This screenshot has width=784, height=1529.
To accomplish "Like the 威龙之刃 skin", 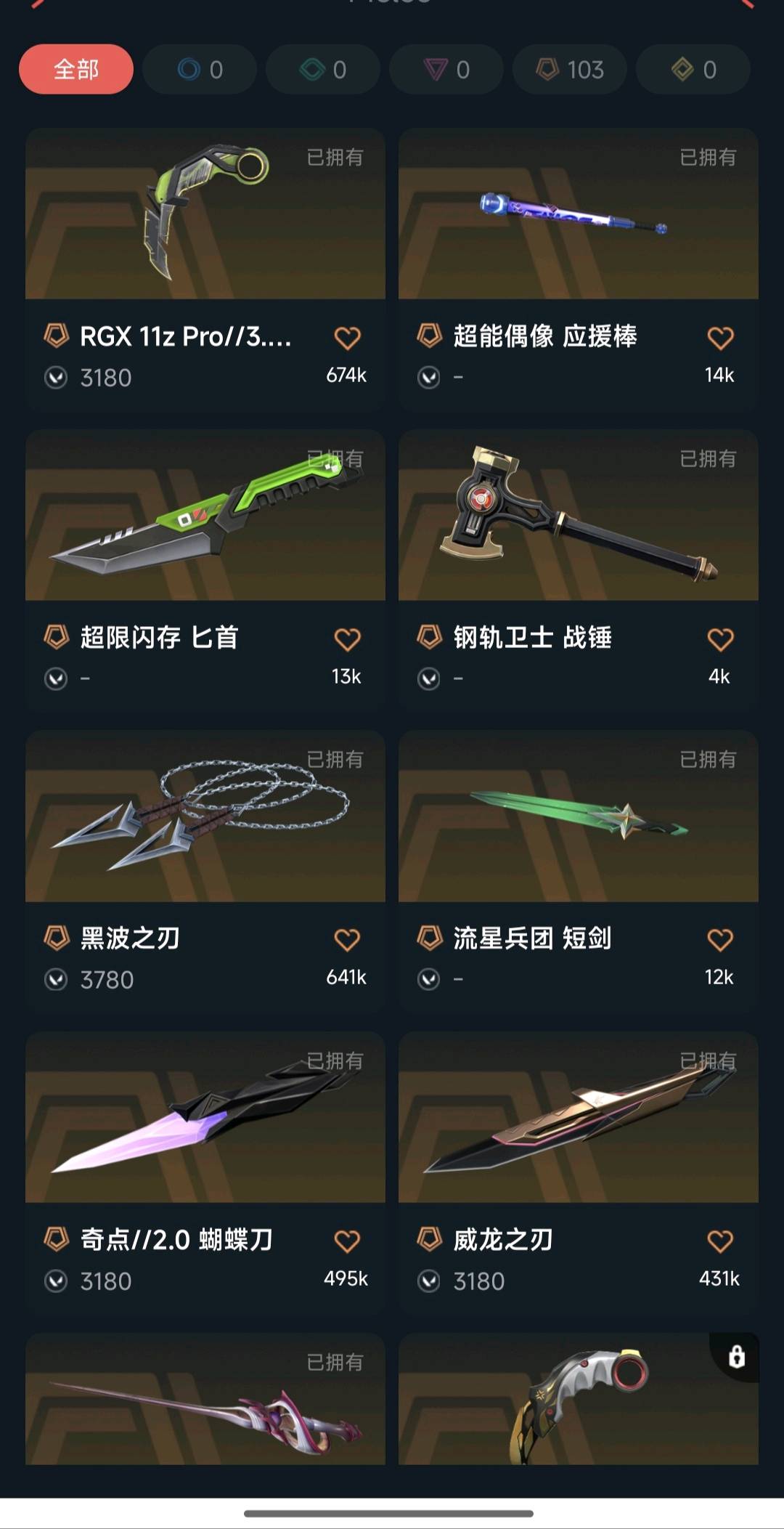I will coord(720,1241).
